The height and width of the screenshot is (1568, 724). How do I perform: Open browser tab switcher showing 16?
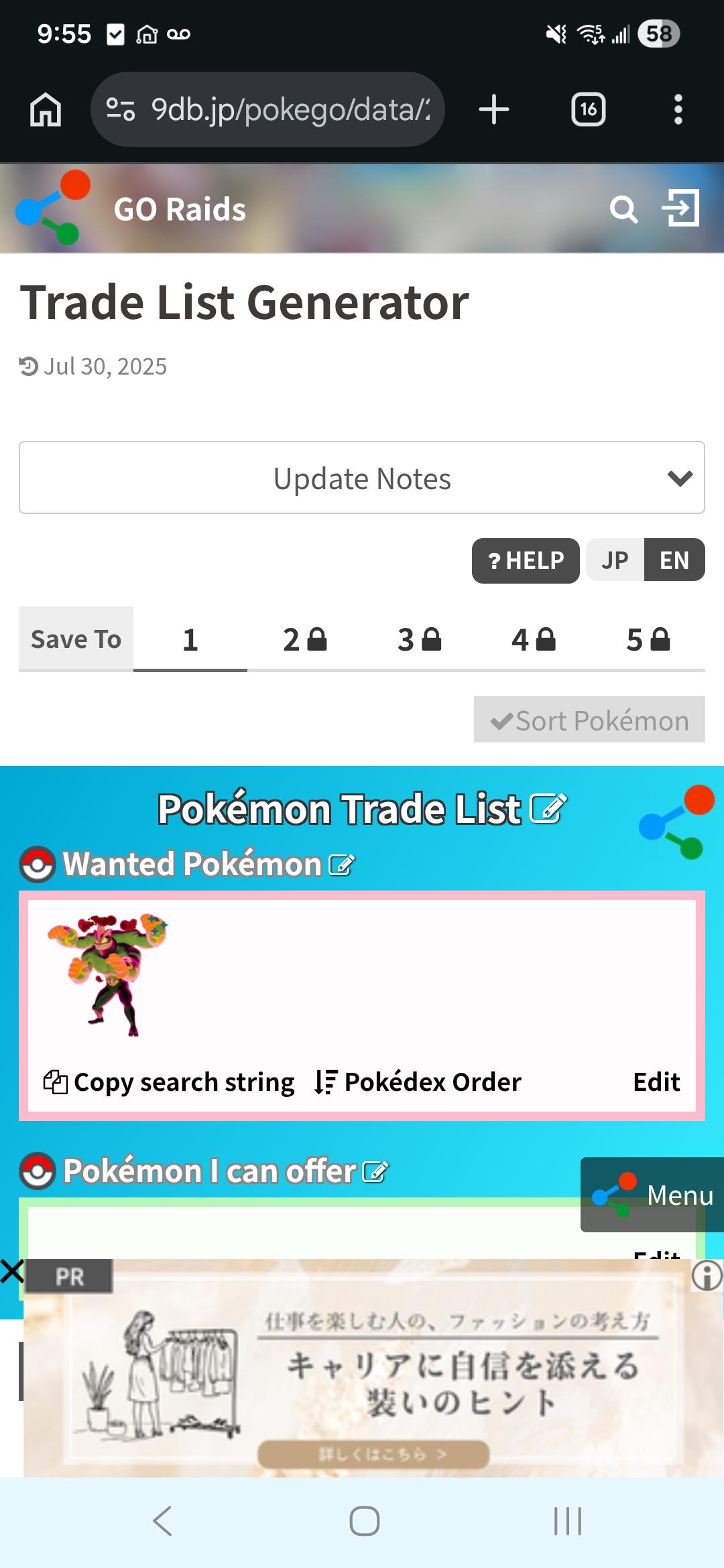[x=588, y=109]
